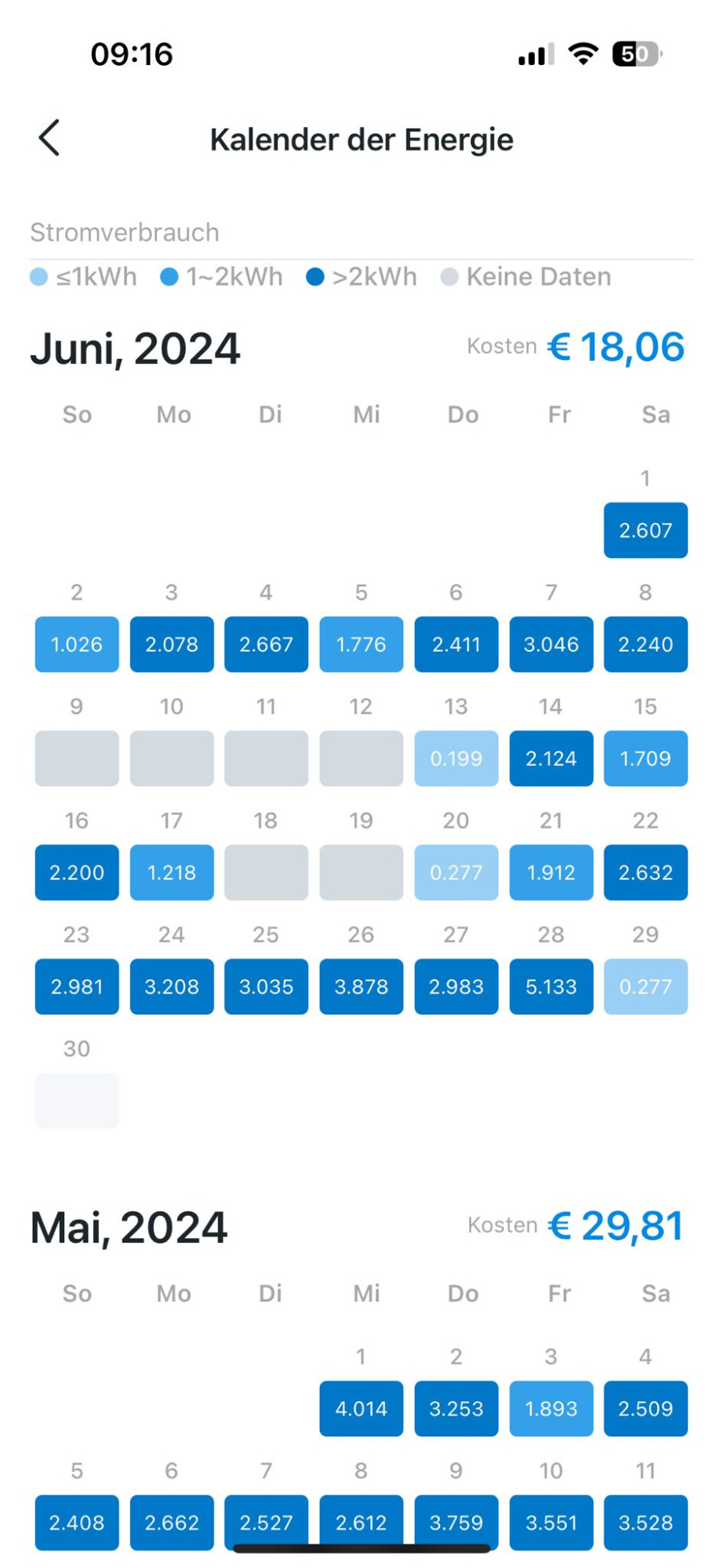Viewport: 723px width, 1568px height.
Task: Select May 3 cell showing 1.893
Action: [x=551, y=1409]
